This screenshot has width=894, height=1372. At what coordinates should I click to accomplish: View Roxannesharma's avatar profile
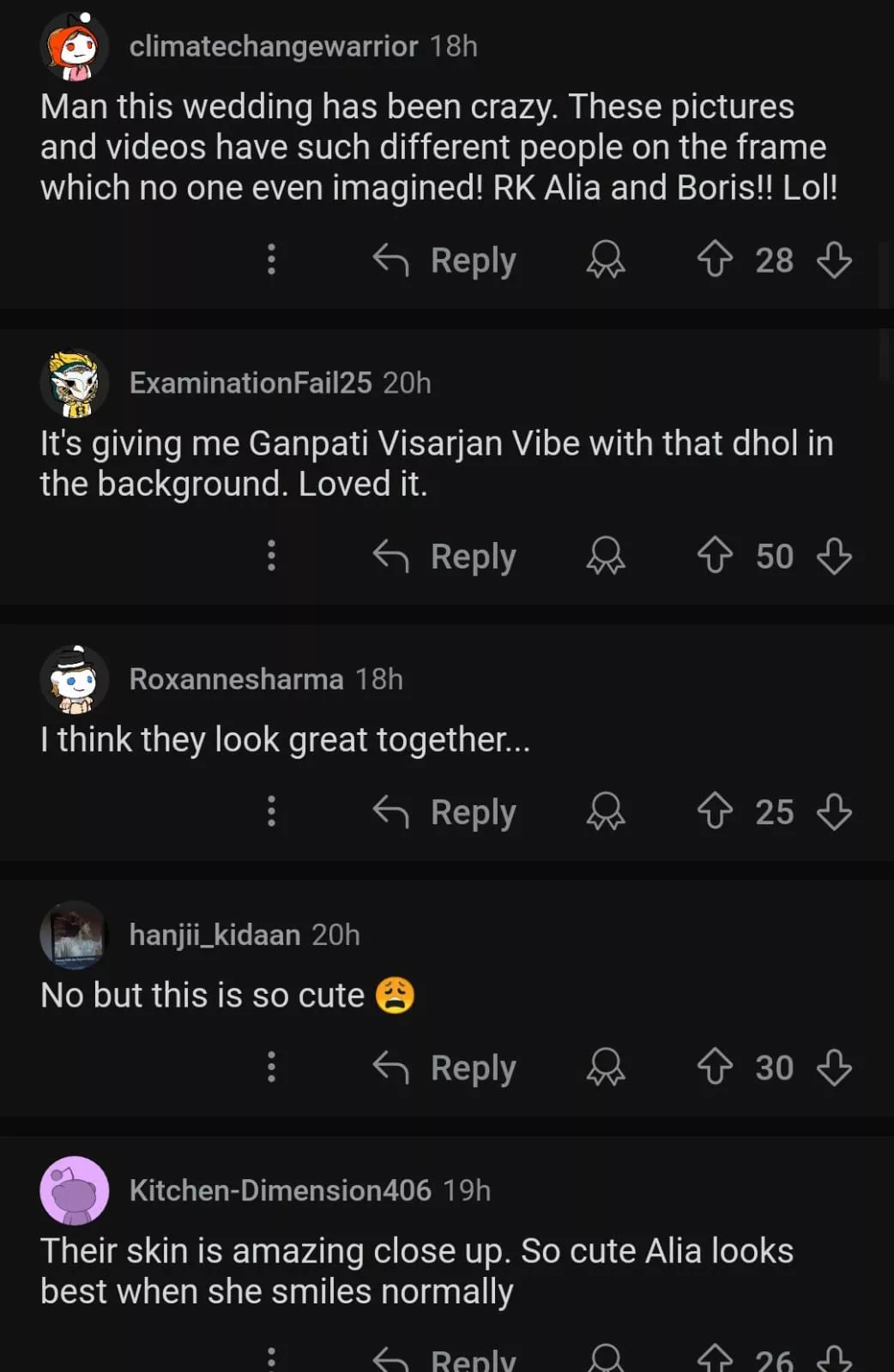click(x=75, y=679)
